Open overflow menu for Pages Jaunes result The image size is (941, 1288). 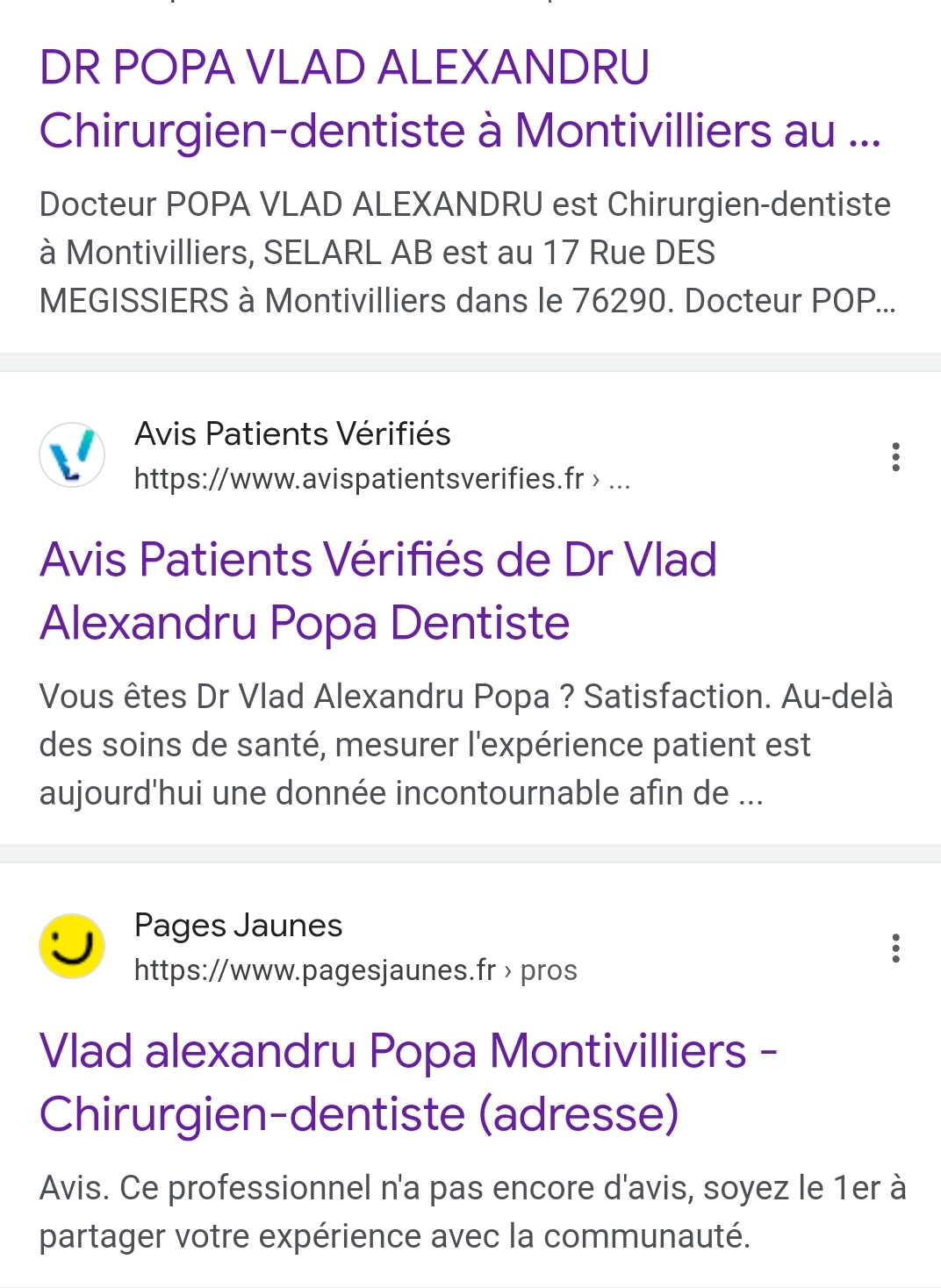click(895, 948)
